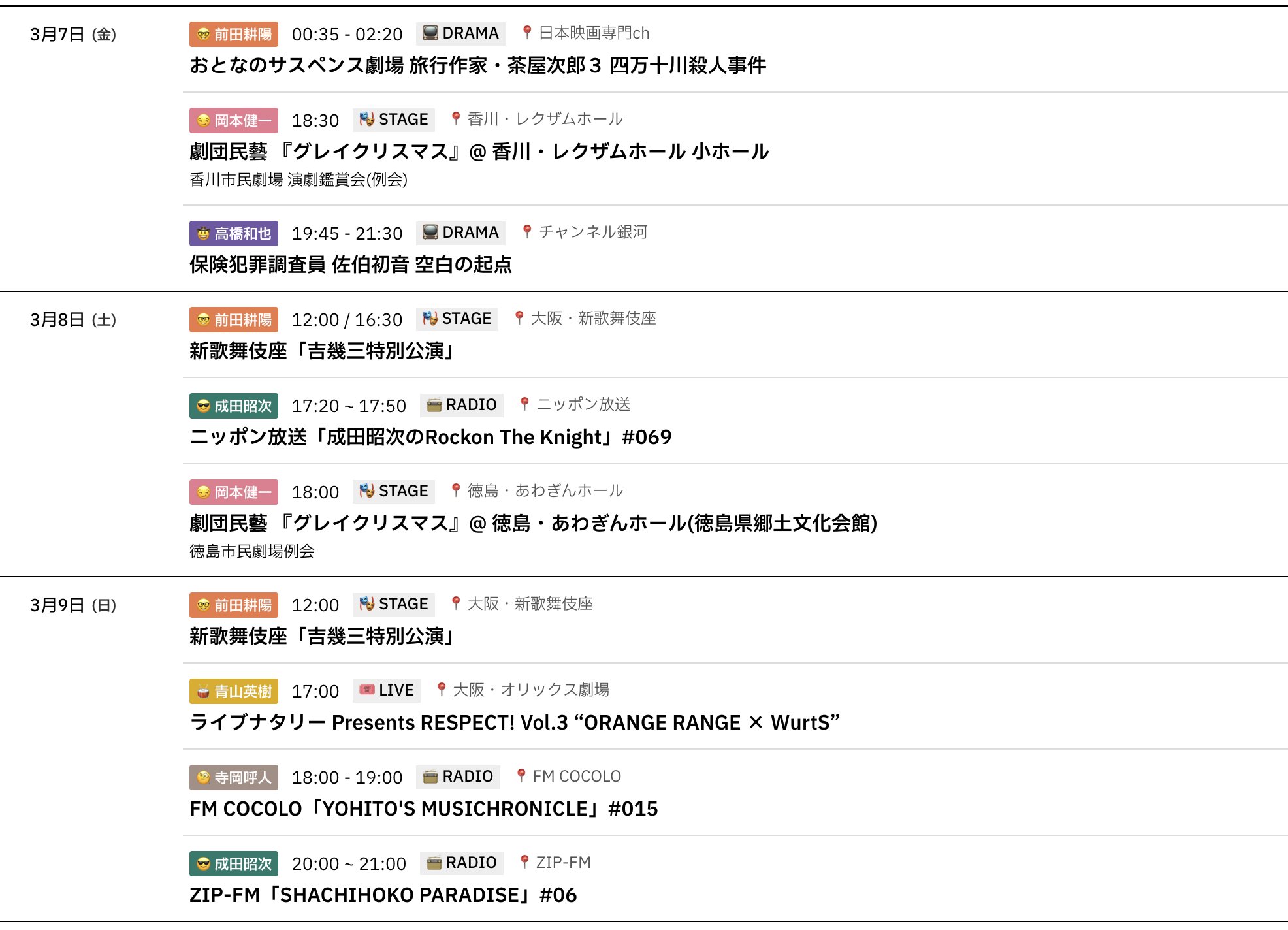Open グレイクリスマス at 香川・レクザムホール event
Viewport: 1288px width, 930px height.
click(479, 152)
